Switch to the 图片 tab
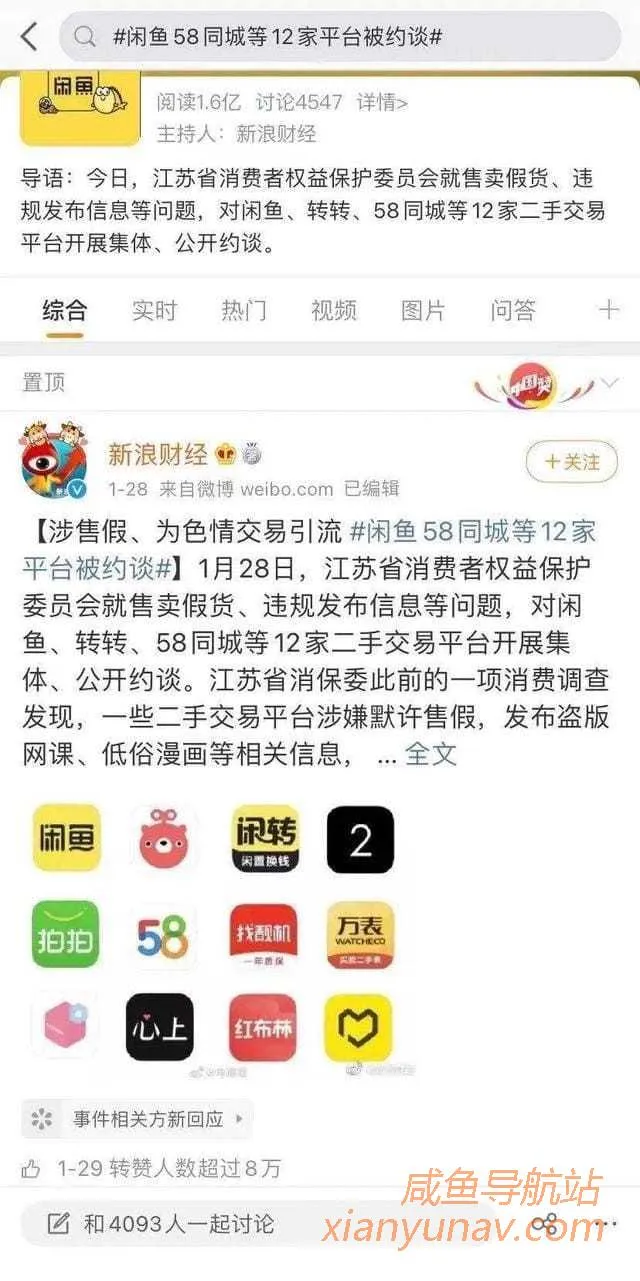This screenshot has width=640, height=1281. click(423, 310)
